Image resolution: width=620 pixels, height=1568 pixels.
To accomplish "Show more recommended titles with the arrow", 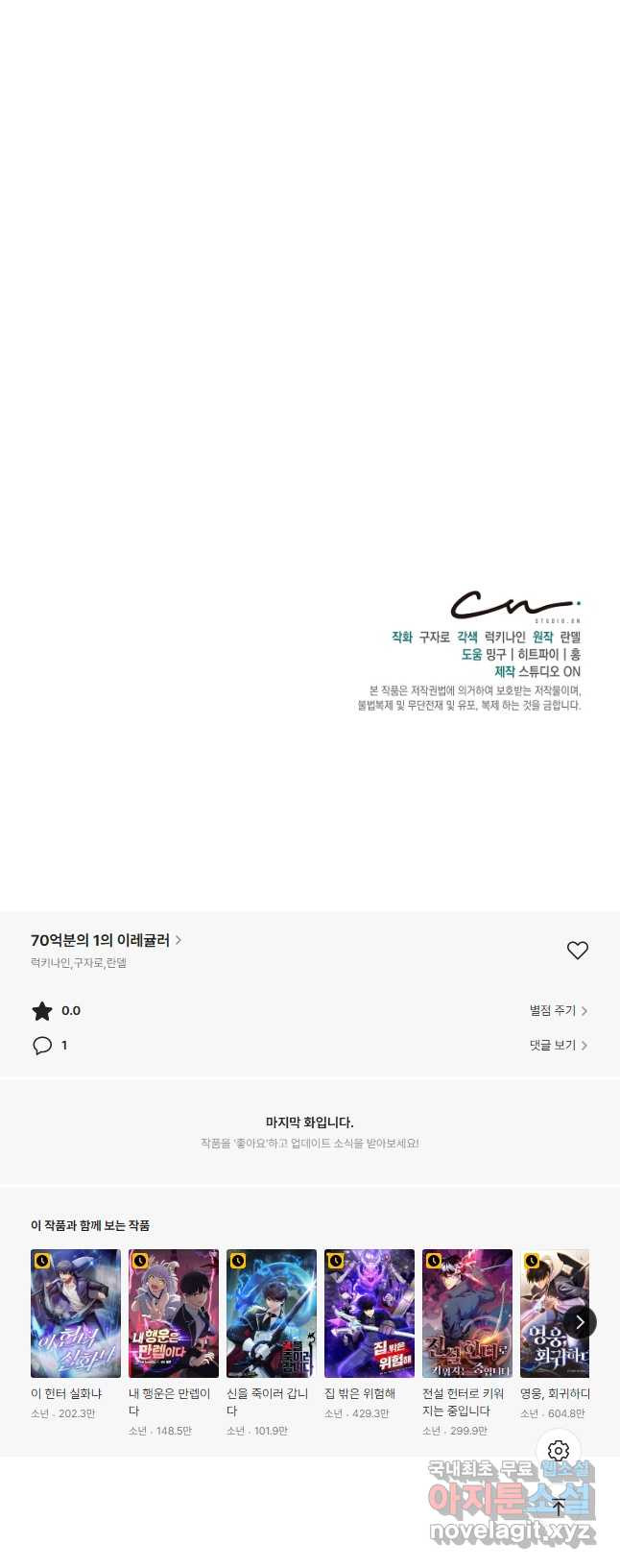I will 580,1322.
